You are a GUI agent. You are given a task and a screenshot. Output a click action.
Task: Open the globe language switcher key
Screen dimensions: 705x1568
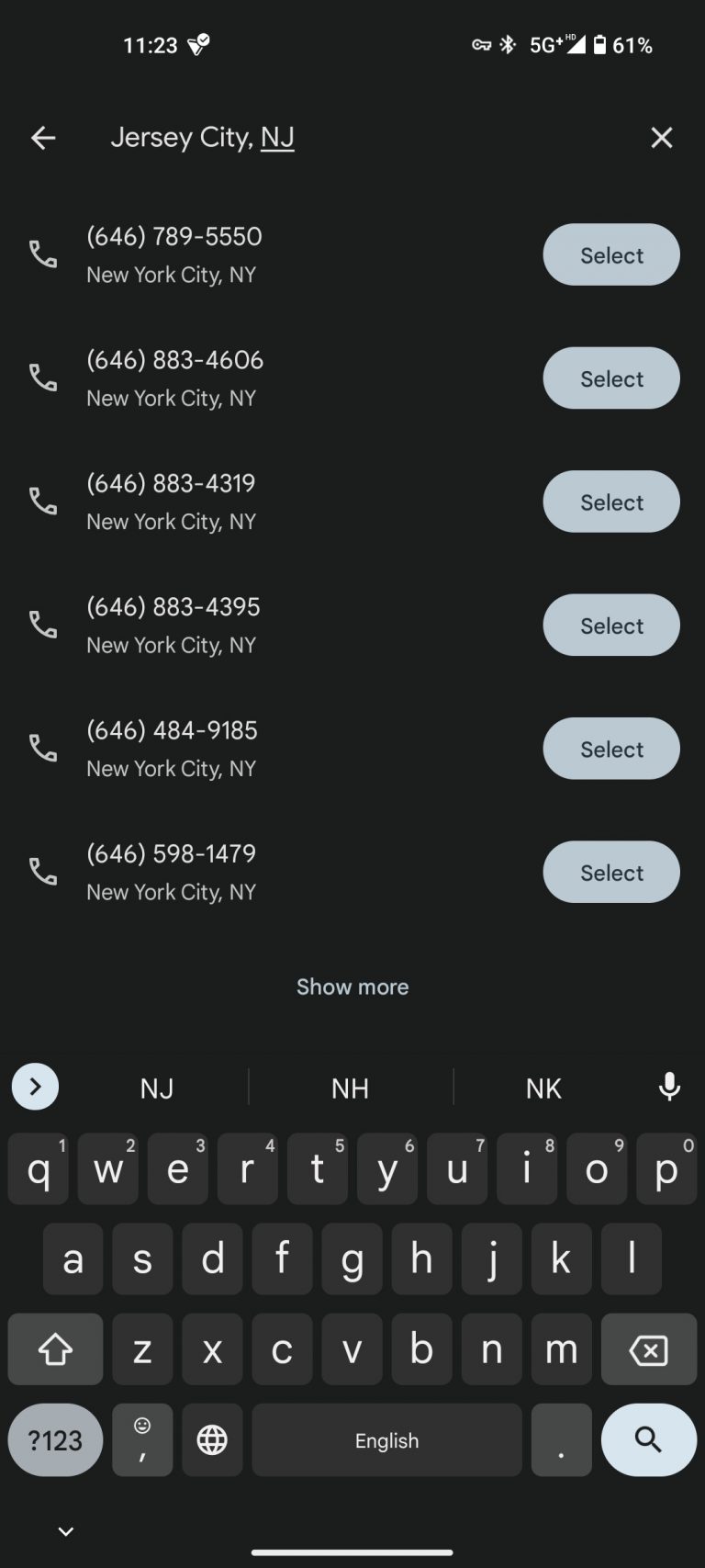click(x=212, y=1439)
